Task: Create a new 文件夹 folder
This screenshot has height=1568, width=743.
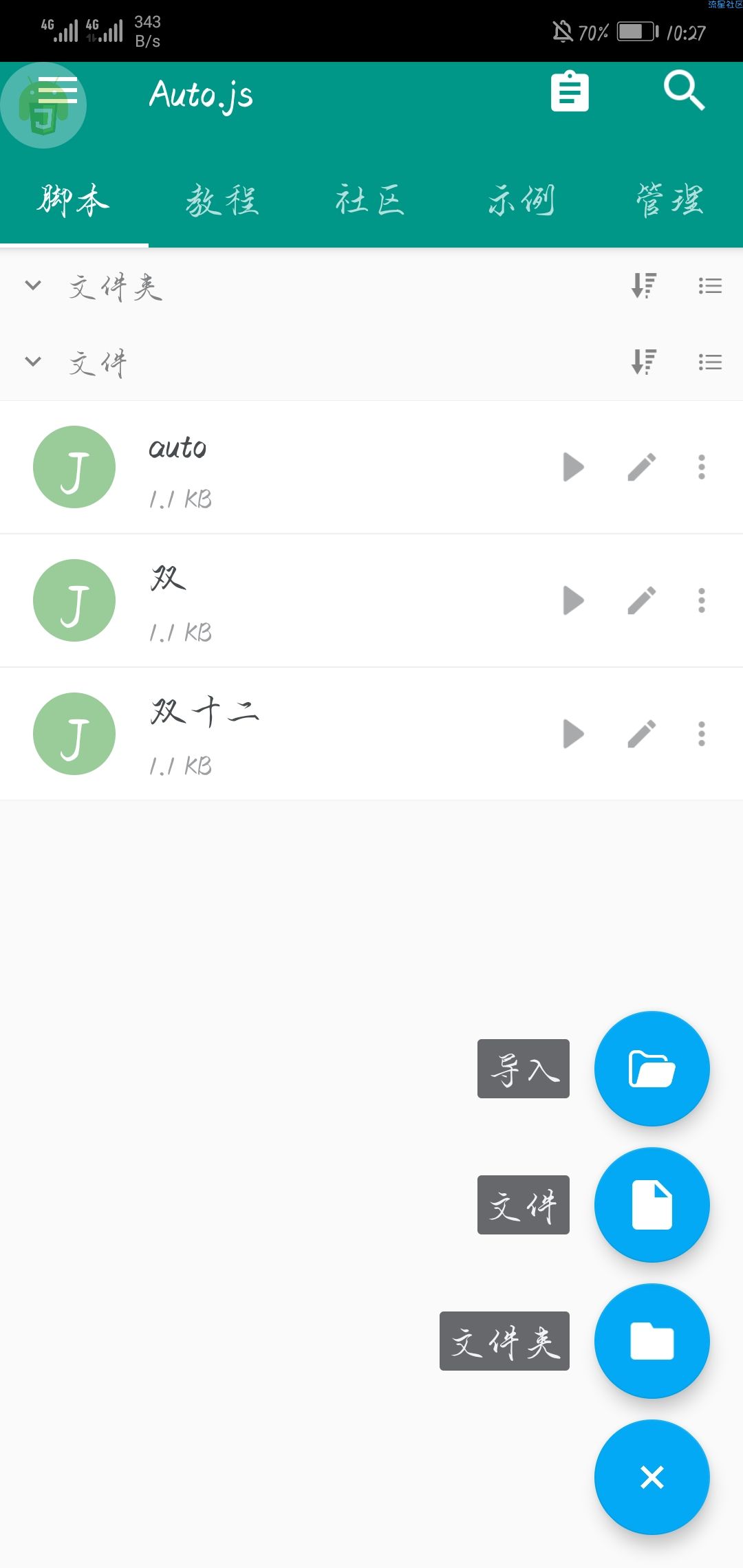Action: coord(652,1341)
